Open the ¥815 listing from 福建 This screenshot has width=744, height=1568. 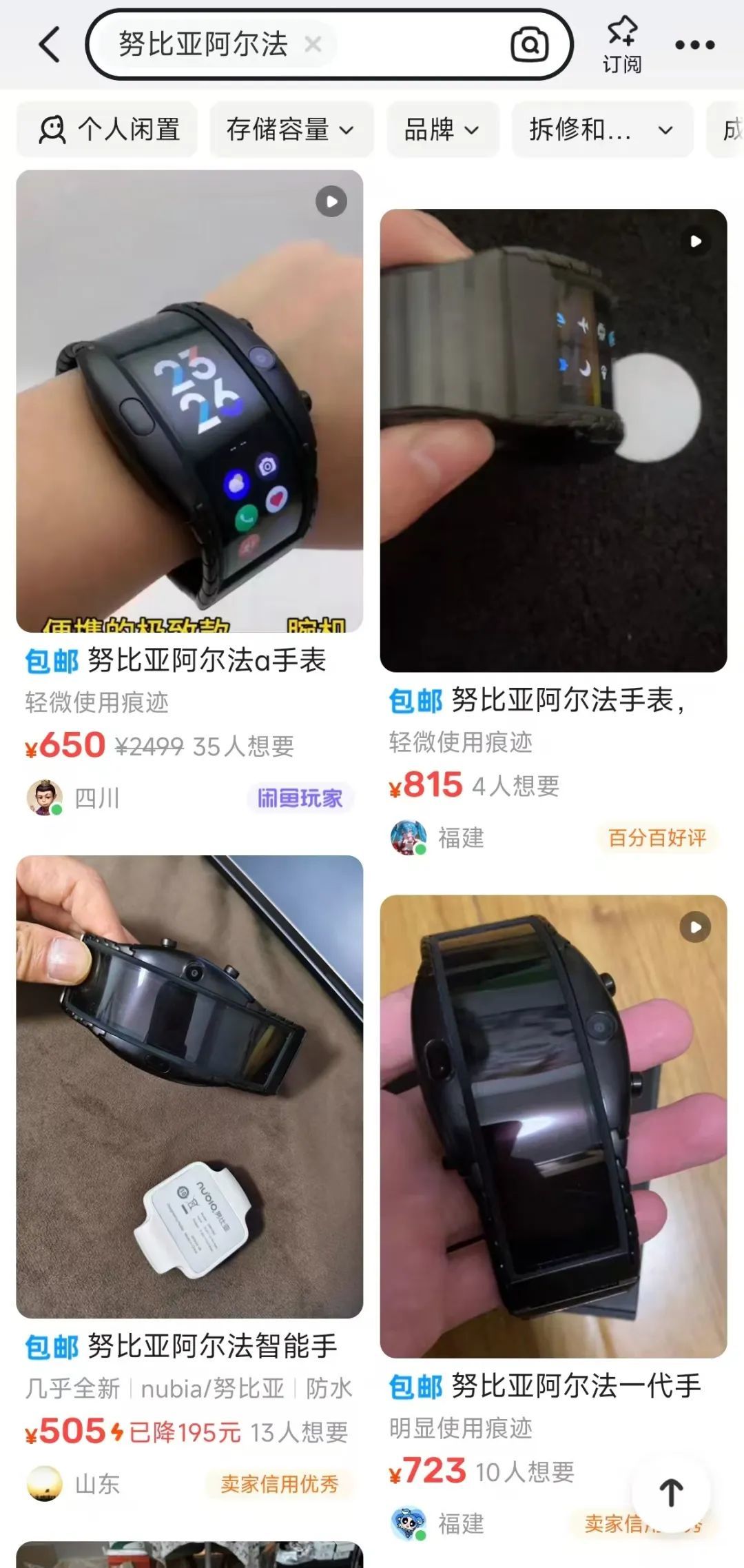coord(553,441)
